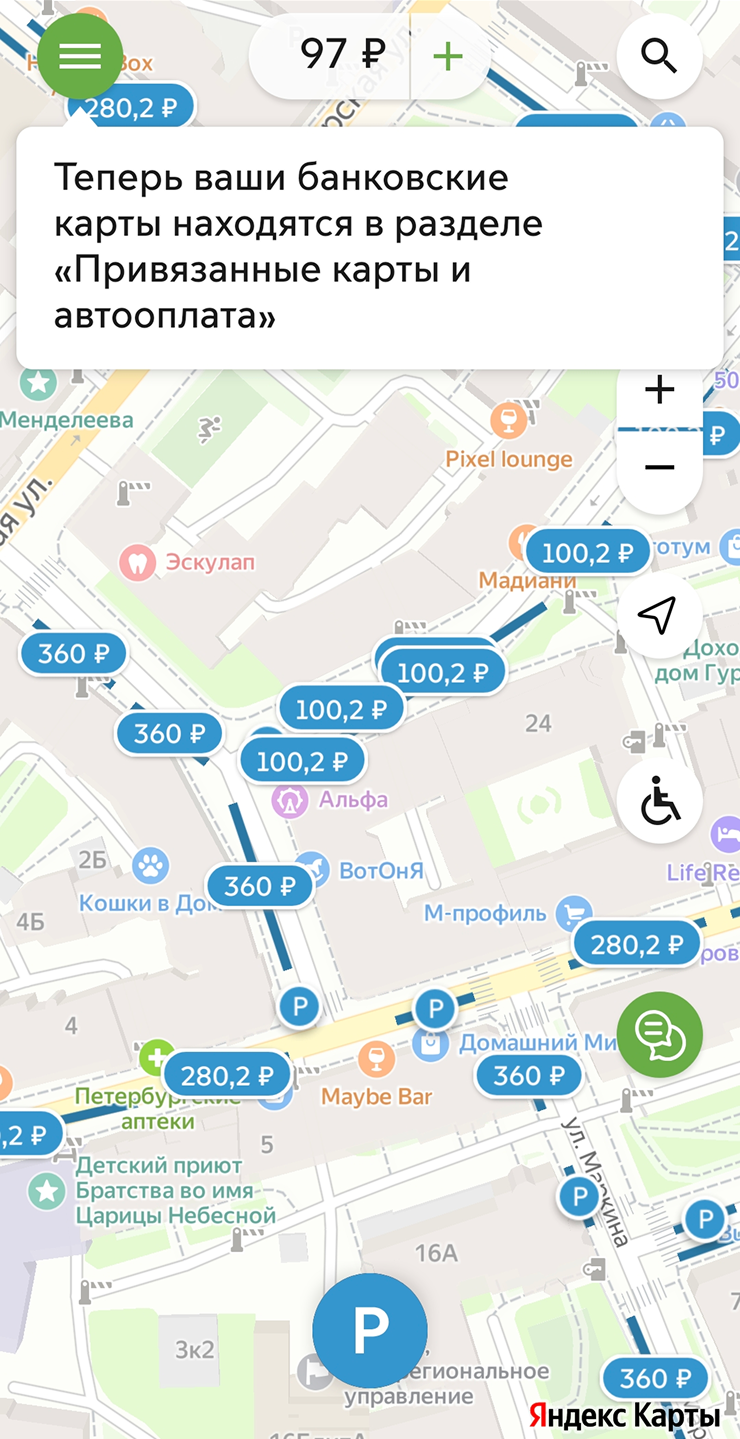
Task: Center the map on my location
Action: (x=659, y=616)
